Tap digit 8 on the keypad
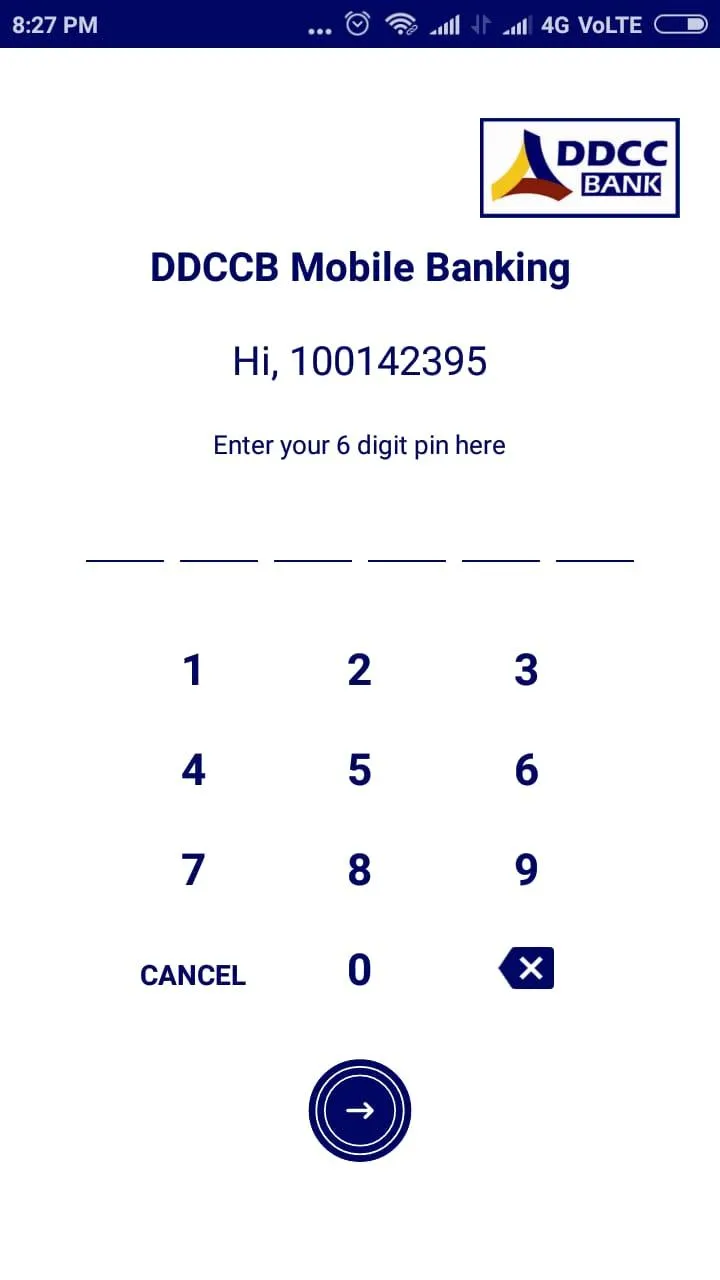Viewport: 720px width, 1280px height. coord(360,870)
